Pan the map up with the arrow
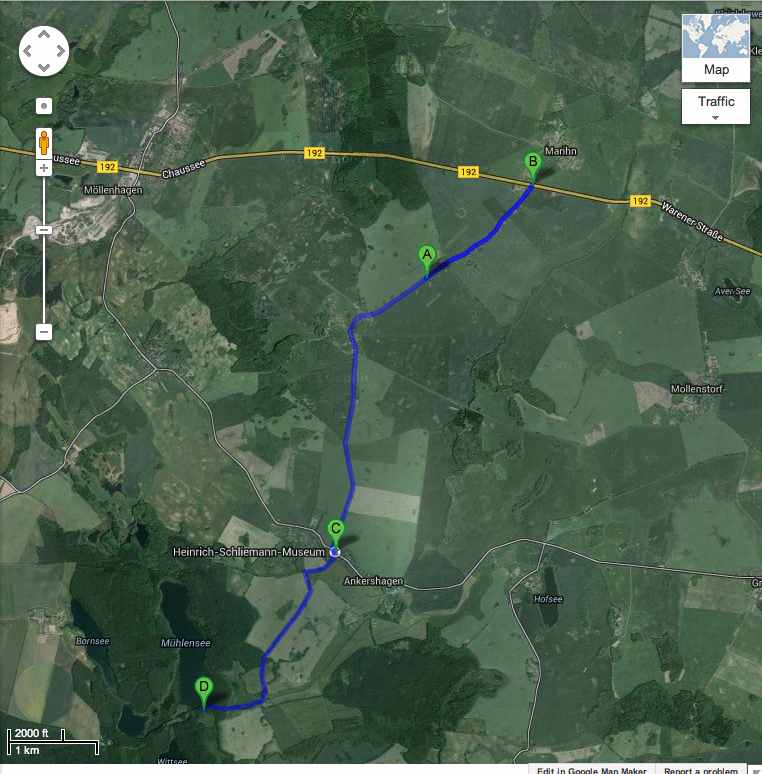 (x=44, y=32)
